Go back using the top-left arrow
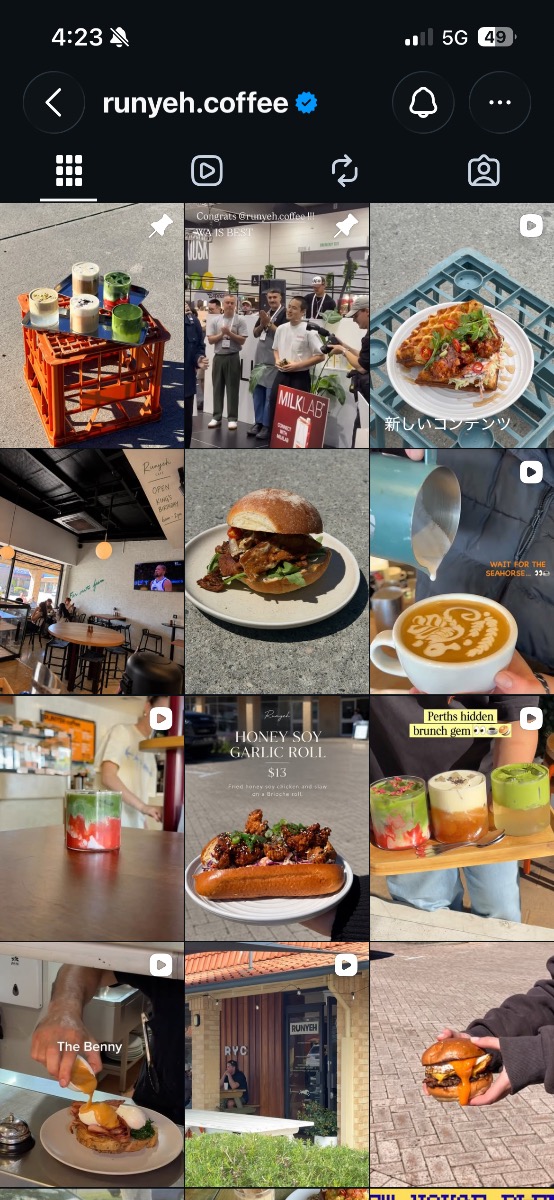 pos(54,102)
